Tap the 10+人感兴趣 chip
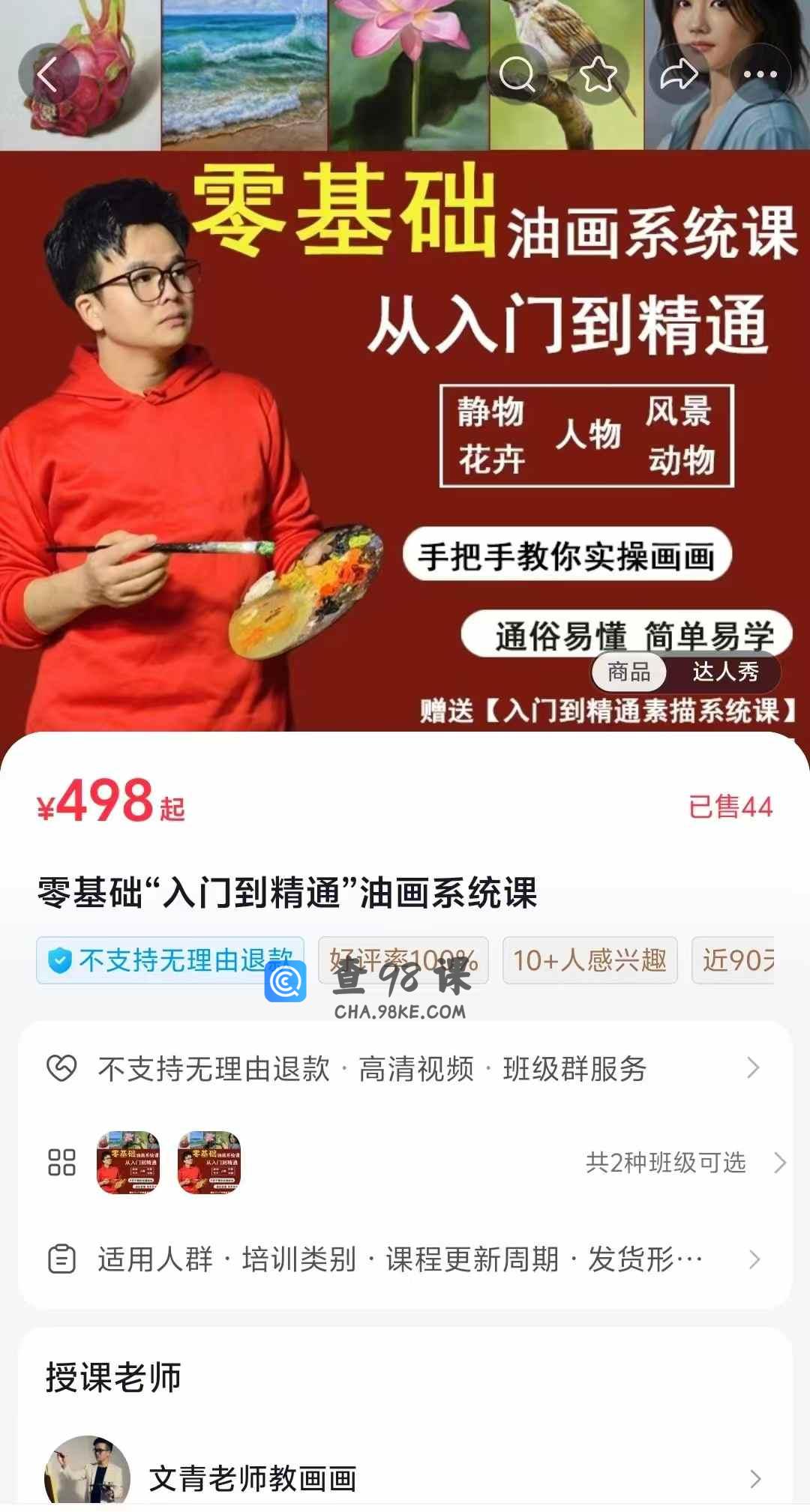Screen dimensions: 810x1512 click(x=589, y=960)
